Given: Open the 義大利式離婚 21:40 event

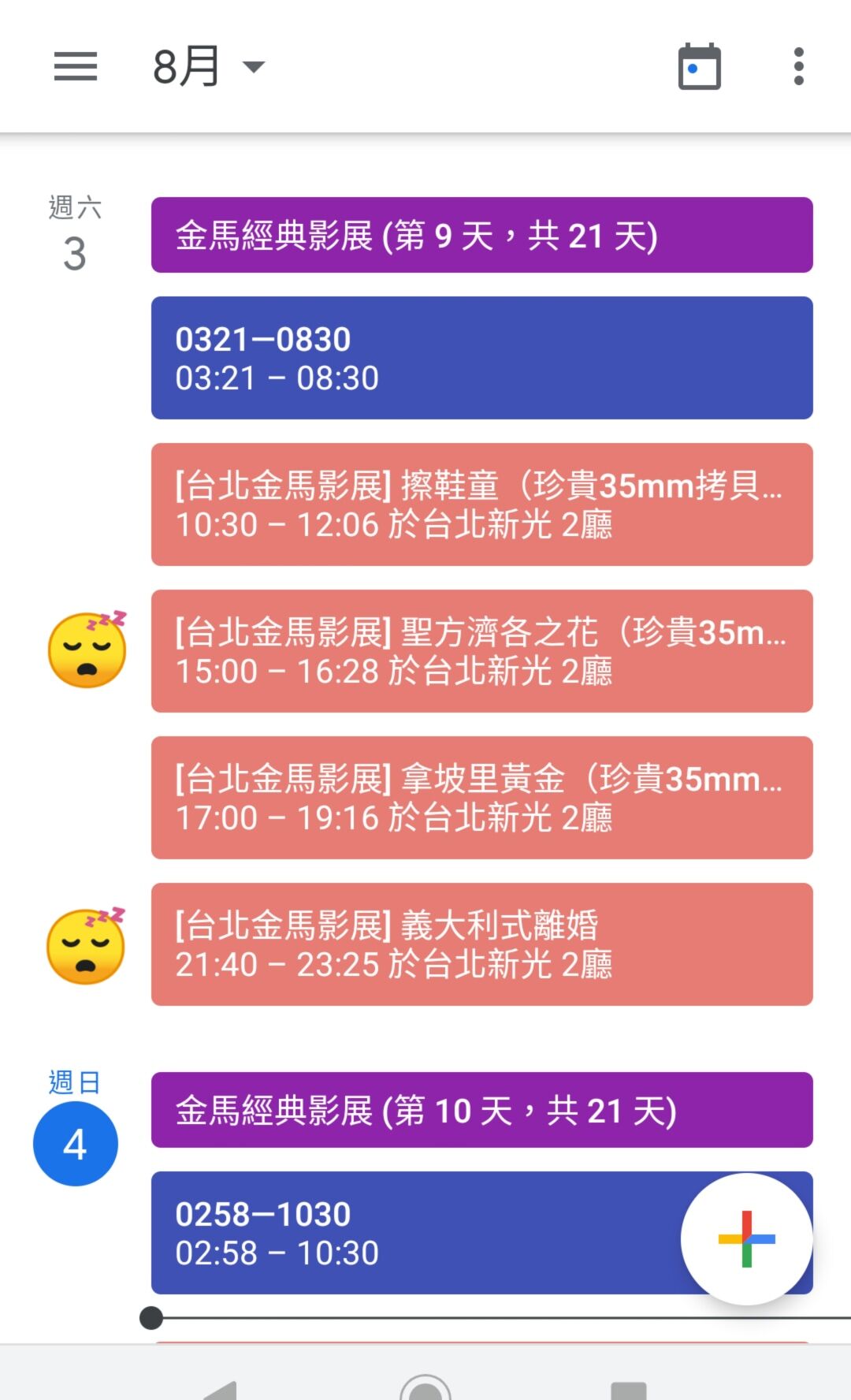Looking at the screenshot, I should (482, 944).
